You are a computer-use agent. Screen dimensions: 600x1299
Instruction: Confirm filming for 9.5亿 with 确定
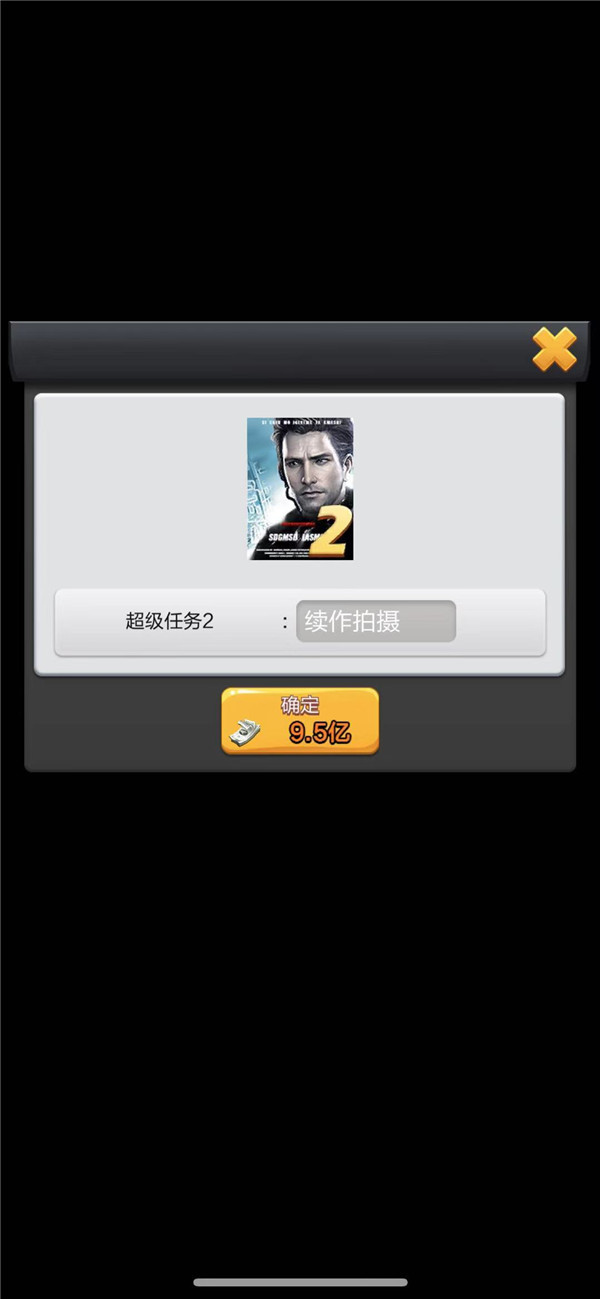click(300, 721)
